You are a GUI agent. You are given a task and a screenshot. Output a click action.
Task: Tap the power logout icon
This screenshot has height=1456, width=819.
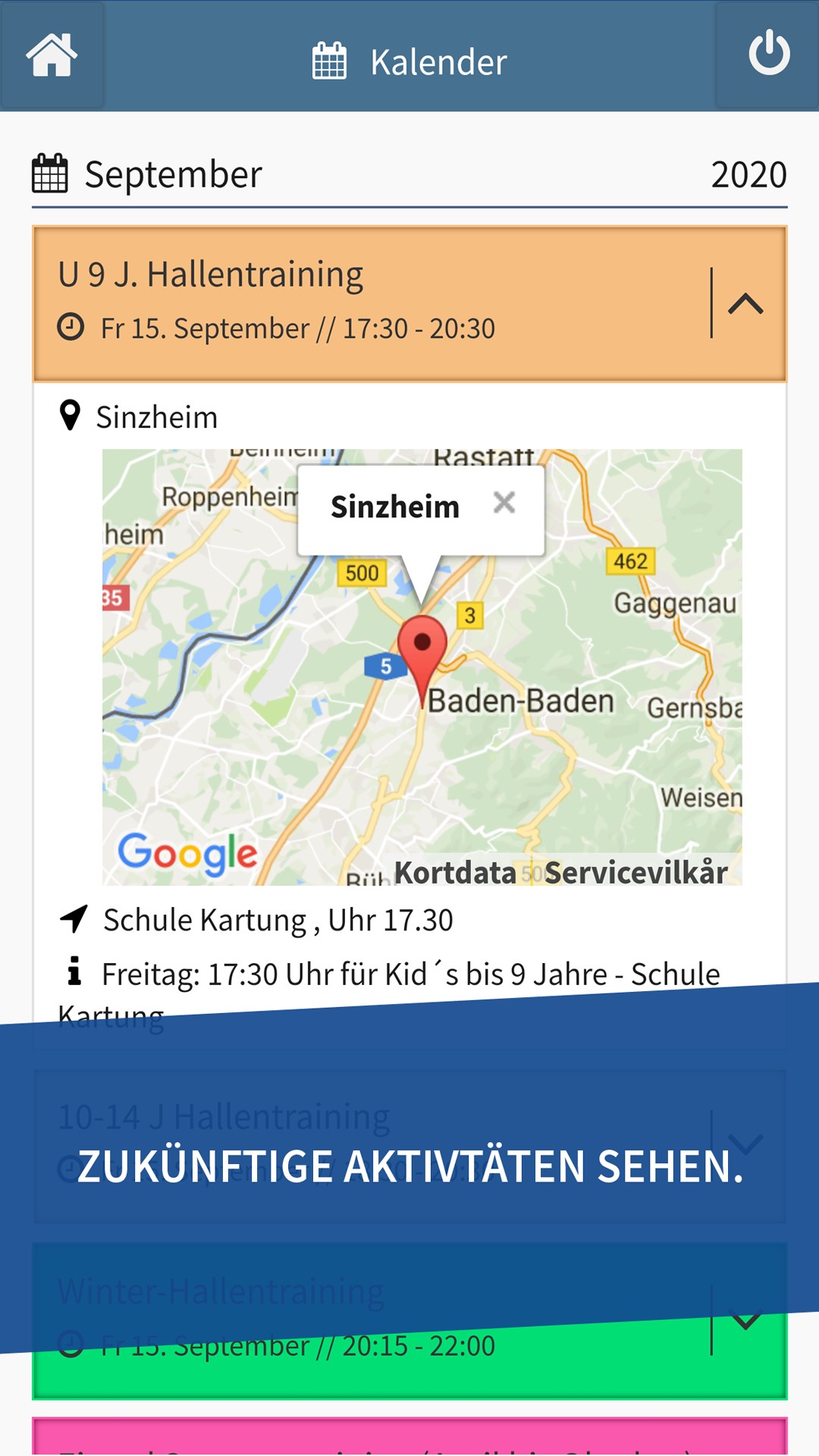pyautogui.click(x=769, y=54)
